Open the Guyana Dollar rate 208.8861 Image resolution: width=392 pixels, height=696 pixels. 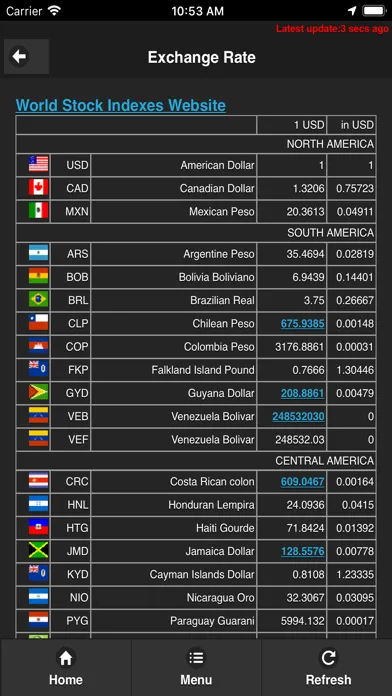point(302,393)
